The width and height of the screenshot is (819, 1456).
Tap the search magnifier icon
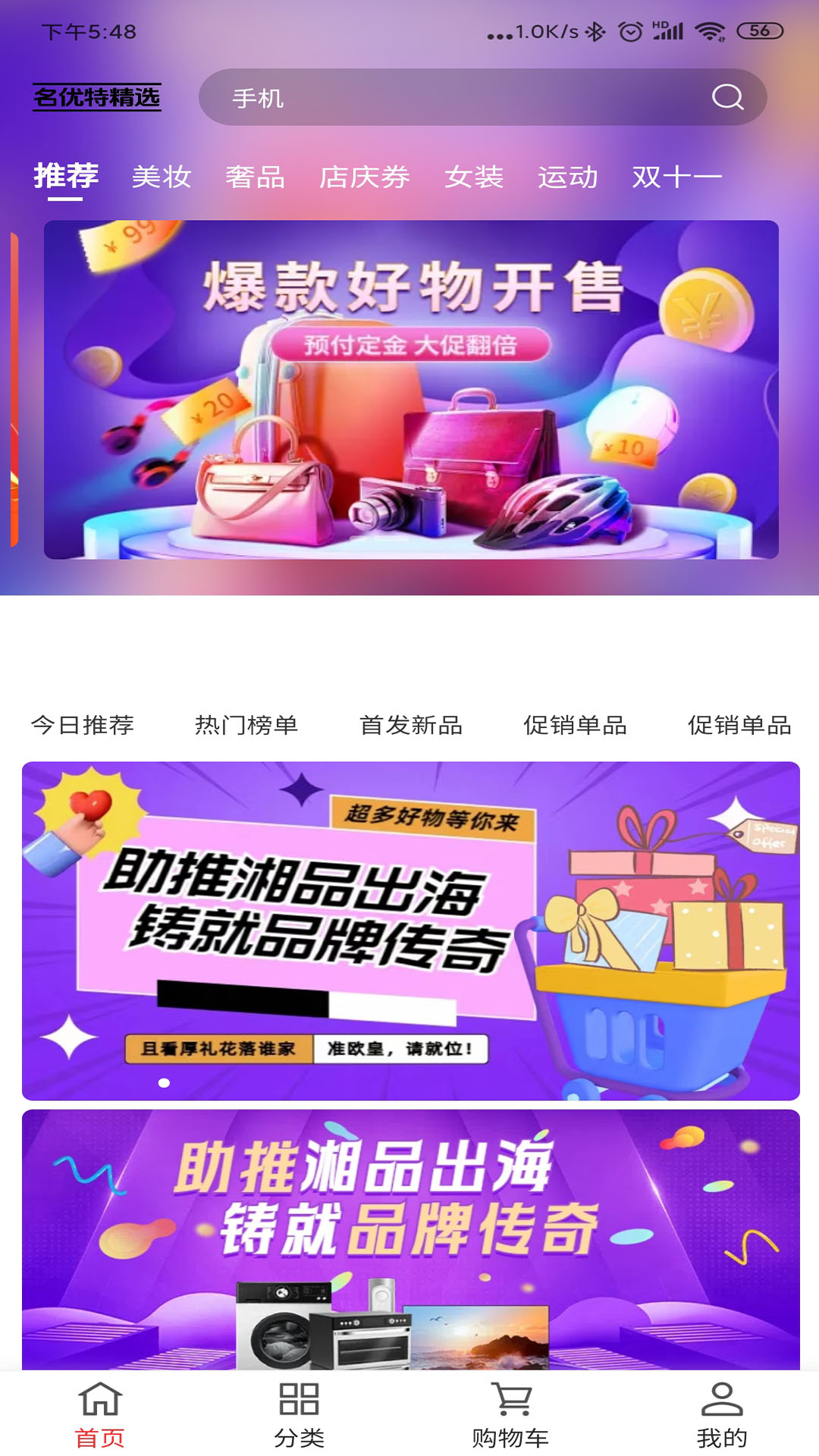point(727,97)
